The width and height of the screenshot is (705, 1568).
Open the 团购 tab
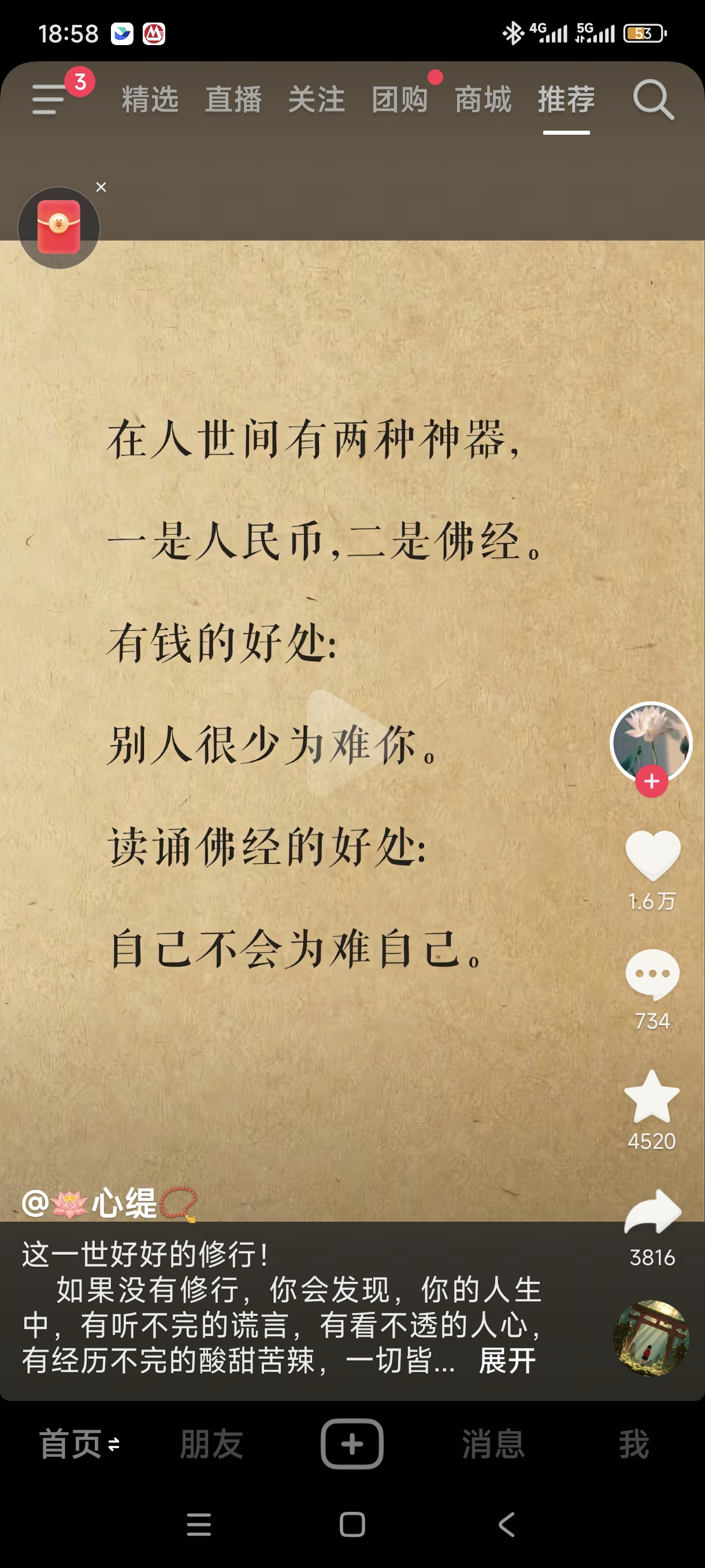point(400,99)
